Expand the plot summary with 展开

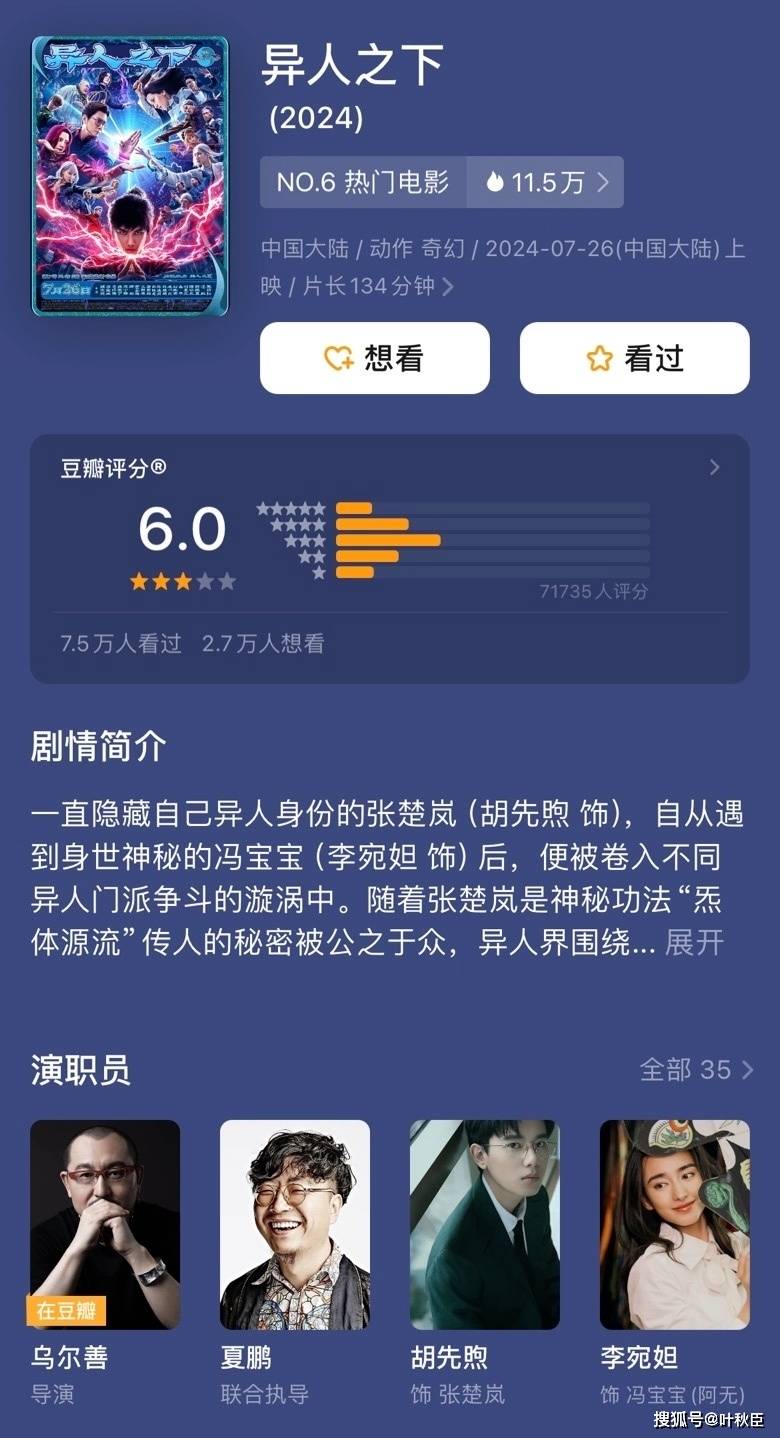pyautogui.click(x=693, y=942)
